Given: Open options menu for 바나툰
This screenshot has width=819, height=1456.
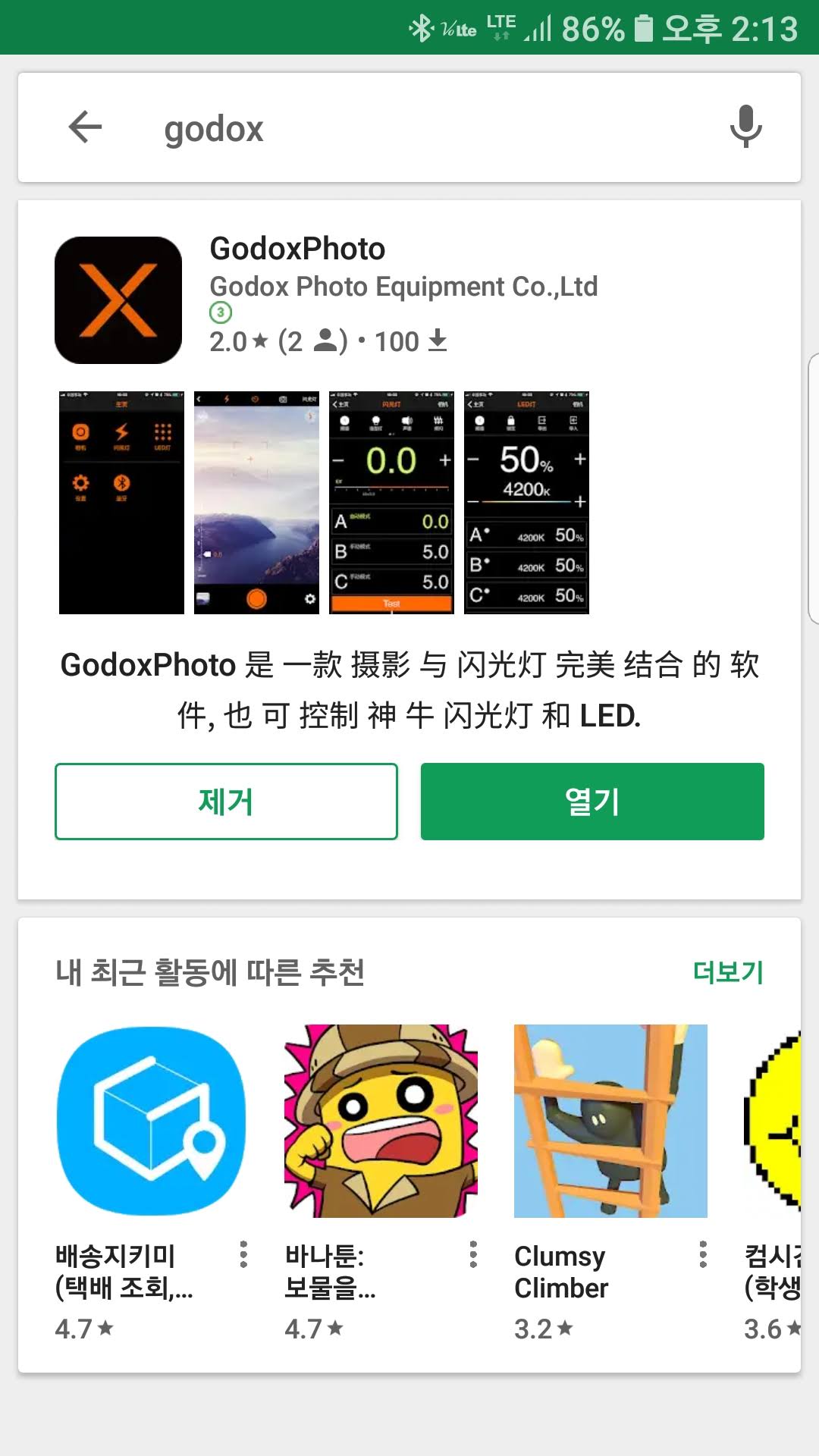Looking at the screenshot, I should click(473, 1254).
